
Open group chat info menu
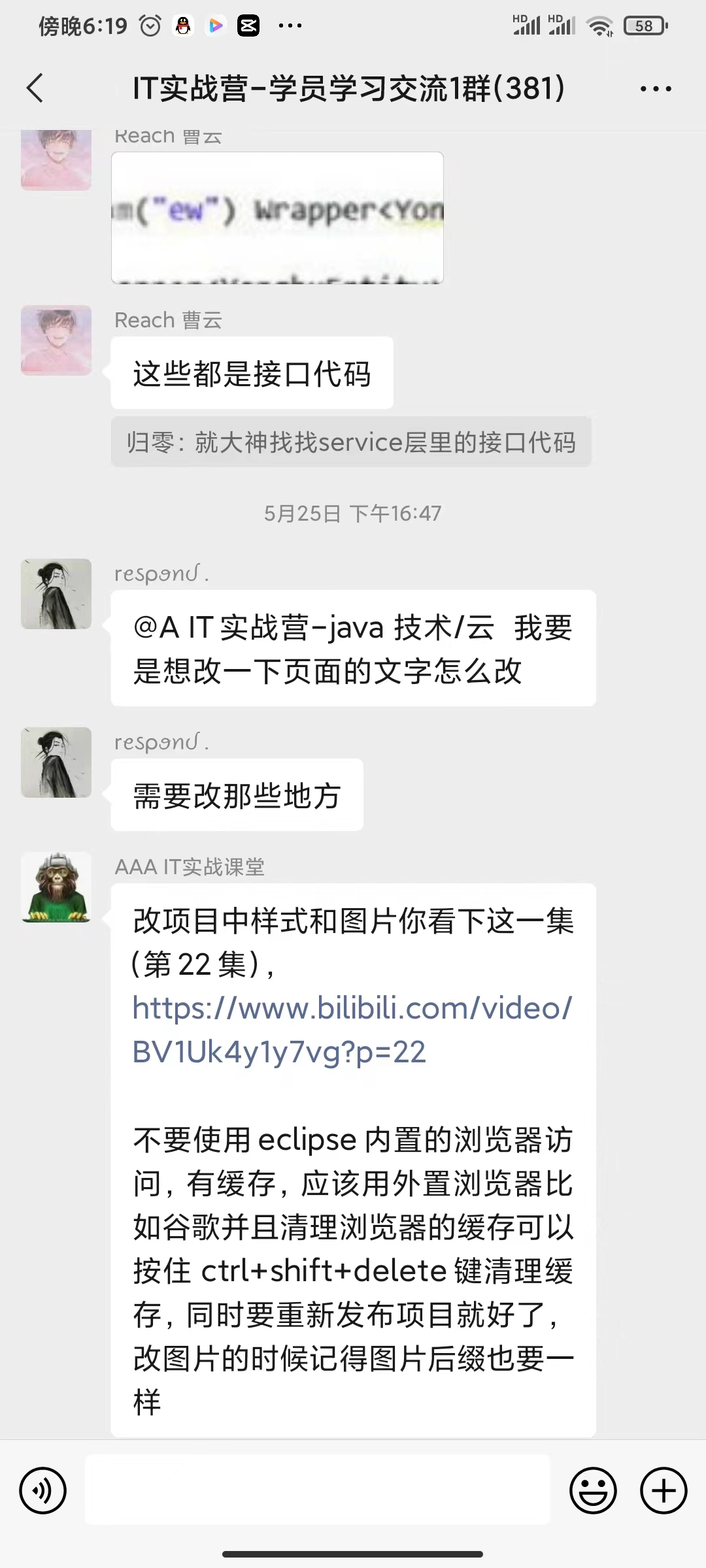[x=656, y=89]
